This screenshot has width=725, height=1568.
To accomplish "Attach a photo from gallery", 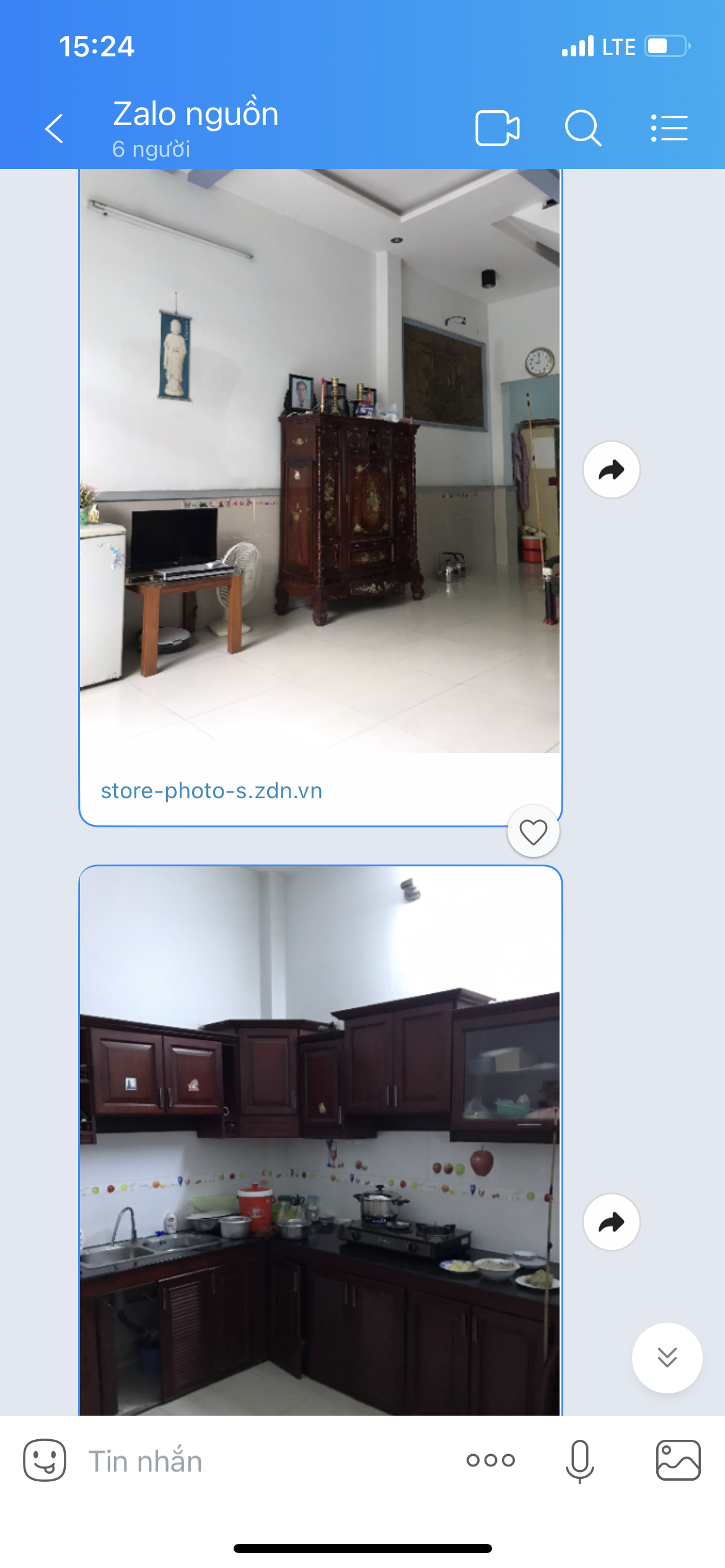I will [679, 1460].
